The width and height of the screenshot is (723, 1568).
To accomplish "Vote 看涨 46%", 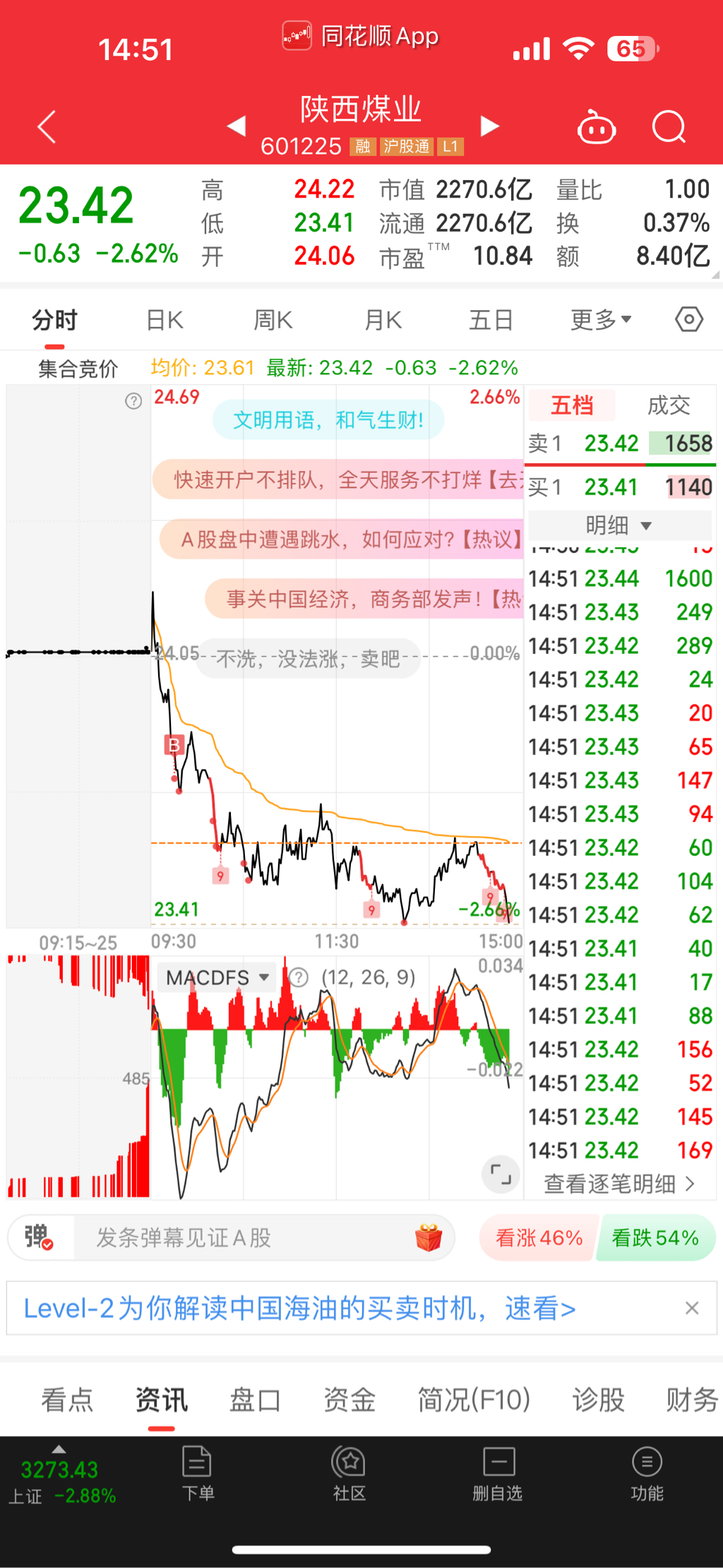I will 539,1237.
